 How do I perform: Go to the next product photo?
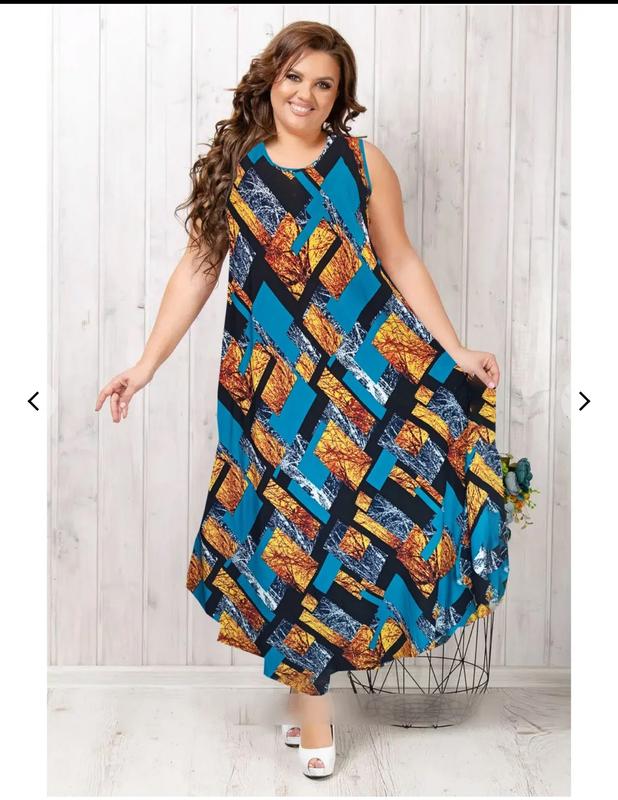click(x=584, y=401)
